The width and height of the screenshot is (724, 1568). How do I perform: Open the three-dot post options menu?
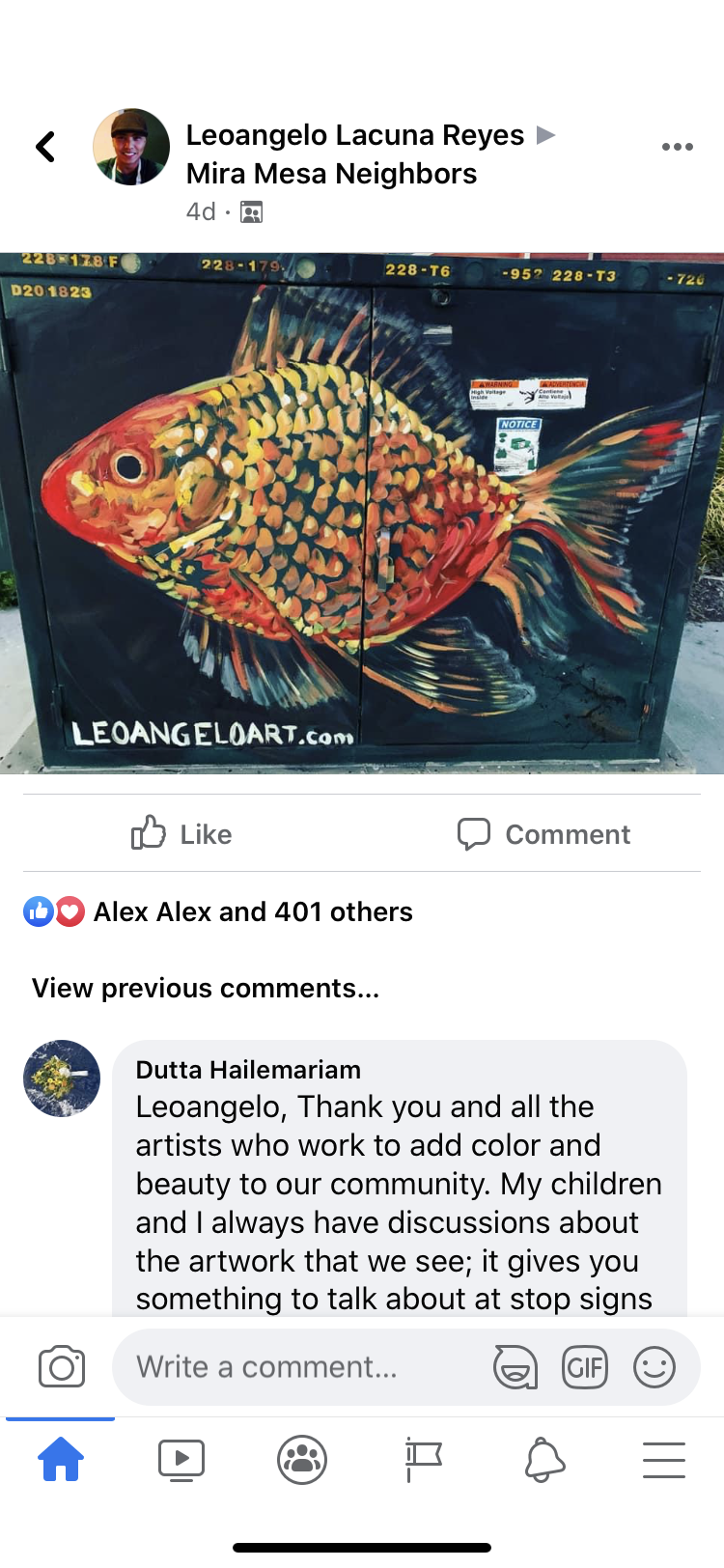coord(677,147)
